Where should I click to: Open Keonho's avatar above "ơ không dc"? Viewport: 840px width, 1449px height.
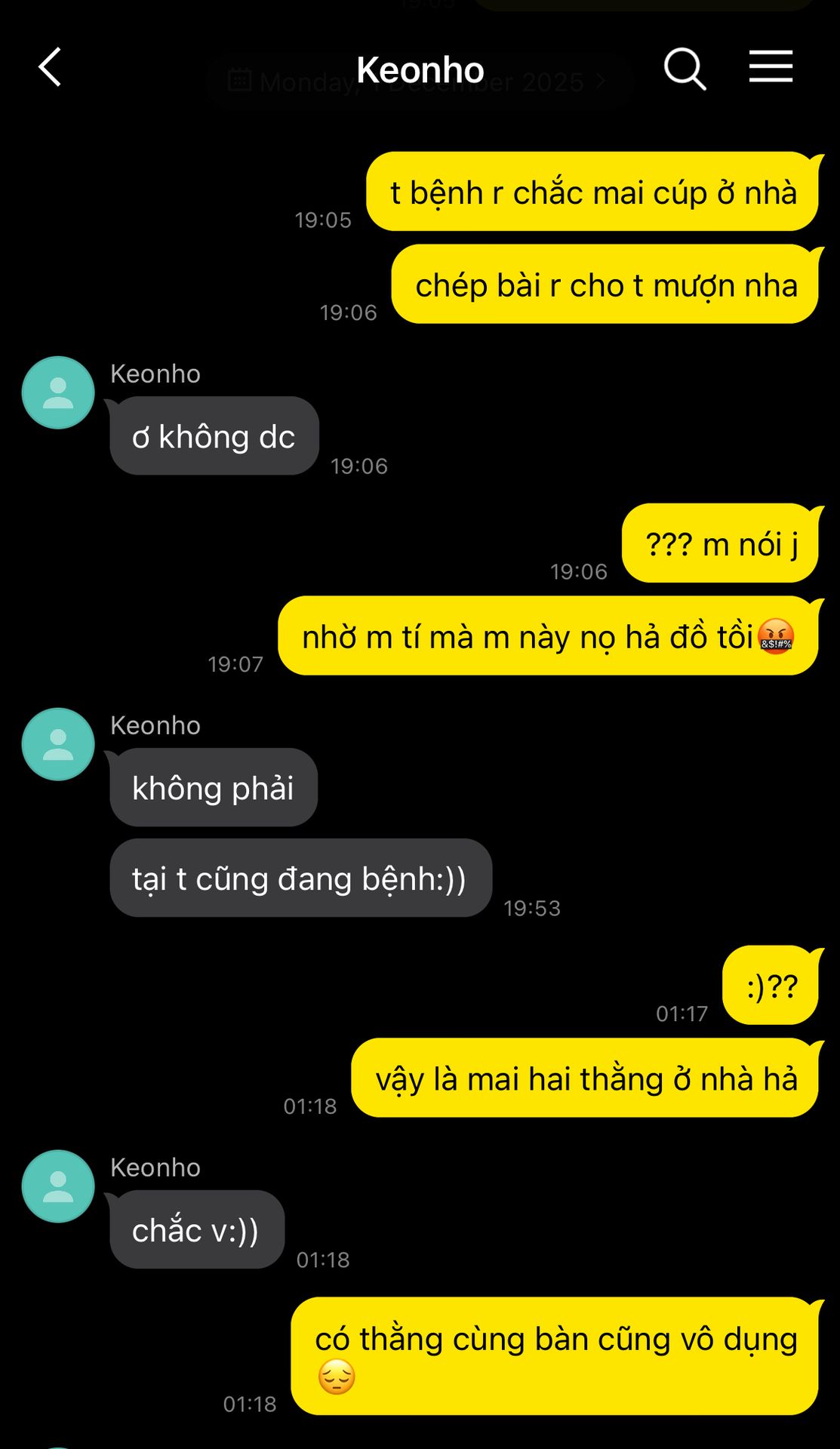58,392
